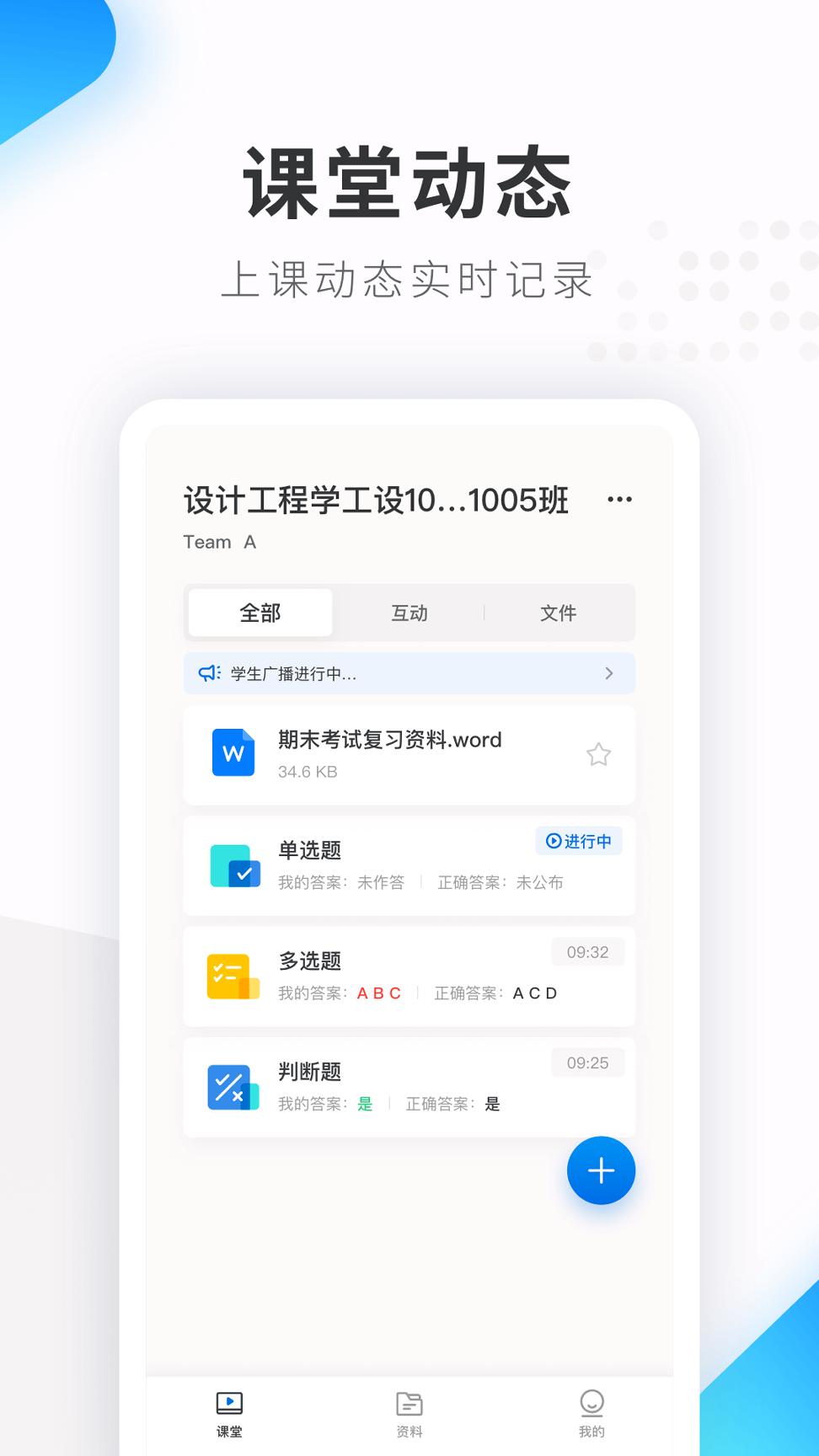This screenshot has width=819, height=1456.
Task: Click the 09:32 timestamp on 多选题
Action: [587, 952]
